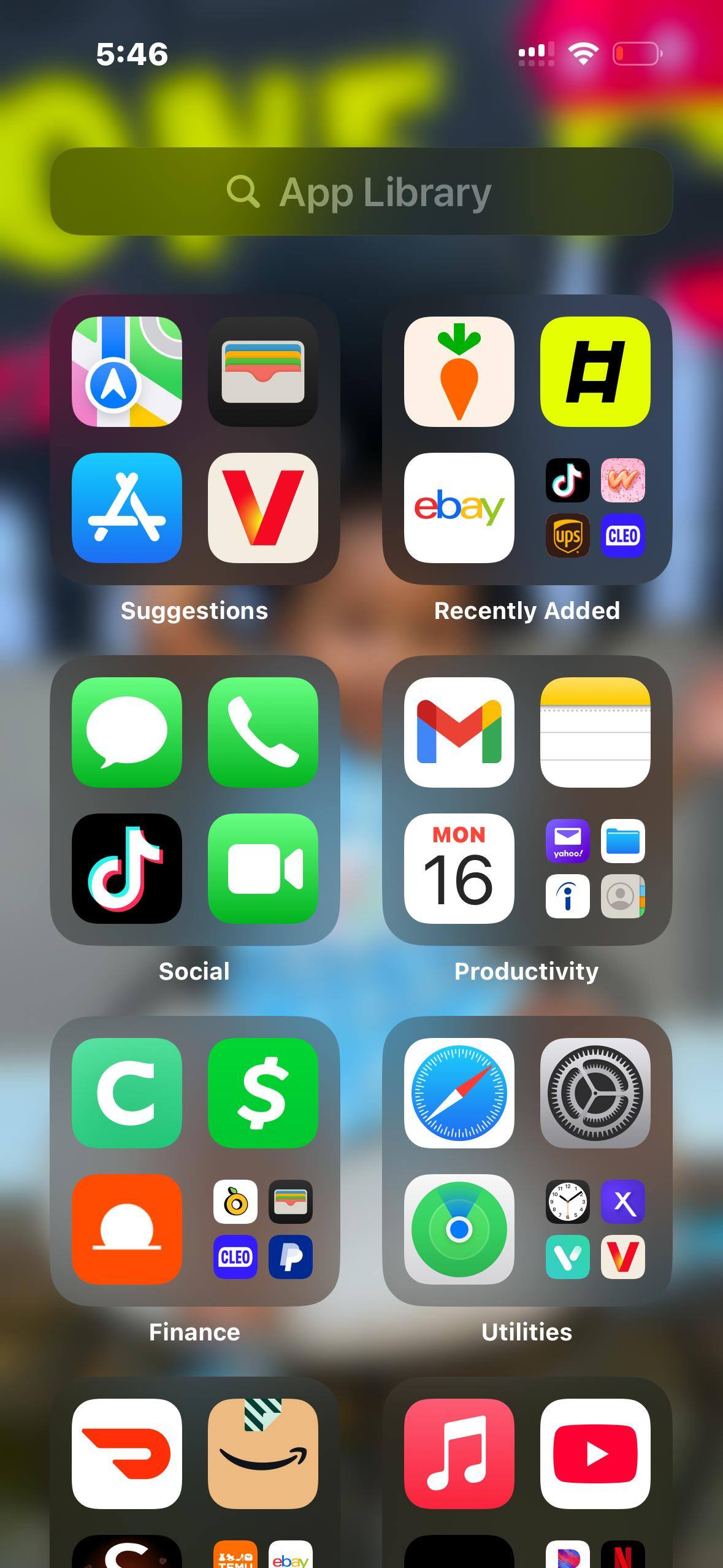Open TikTok in the Social group
Viewport: 723px width, 1568px height.
pyautogui.click(x=127, y=869)
